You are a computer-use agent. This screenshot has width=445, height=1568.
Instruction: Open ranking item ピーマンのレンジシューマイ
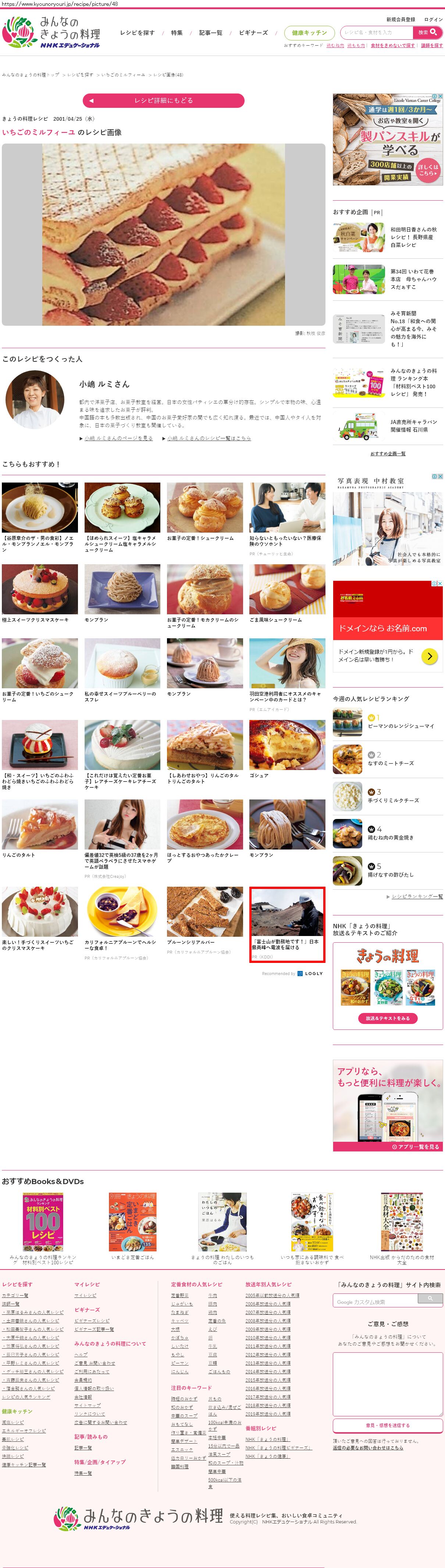[400, 726]
